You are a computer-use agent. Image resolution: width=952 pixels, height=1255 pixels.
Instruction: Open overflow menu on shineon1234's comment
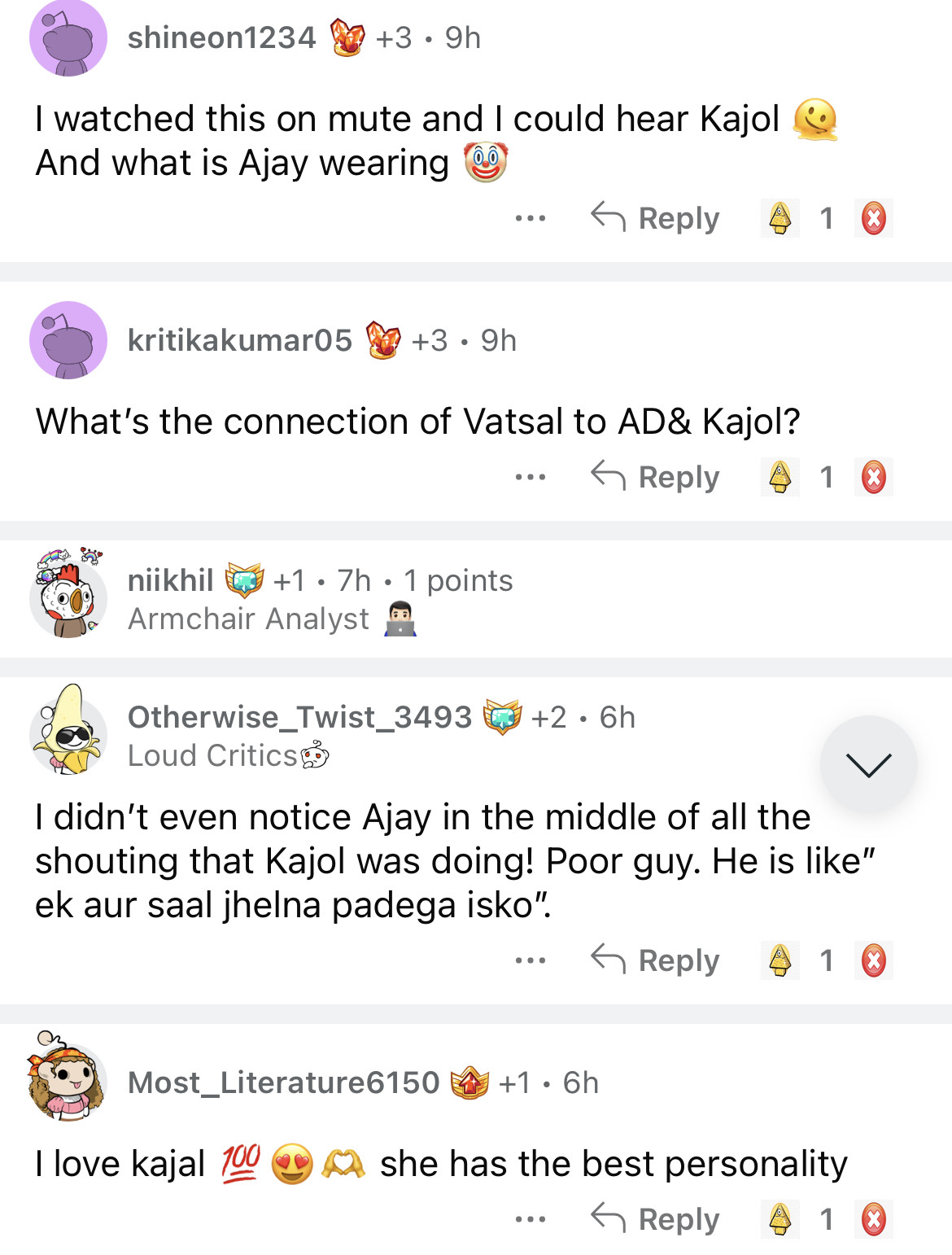pos(531,218)
